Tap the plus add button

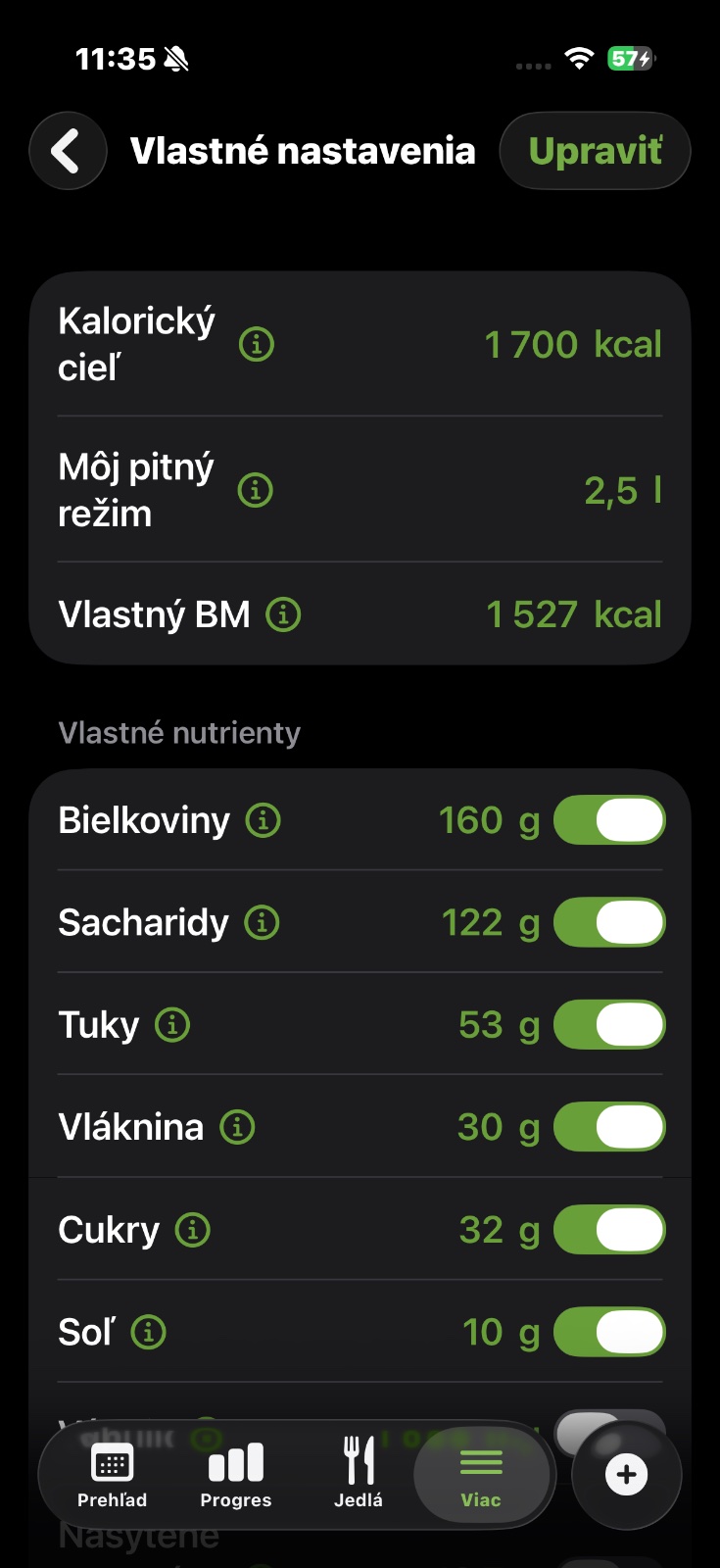627,1475
